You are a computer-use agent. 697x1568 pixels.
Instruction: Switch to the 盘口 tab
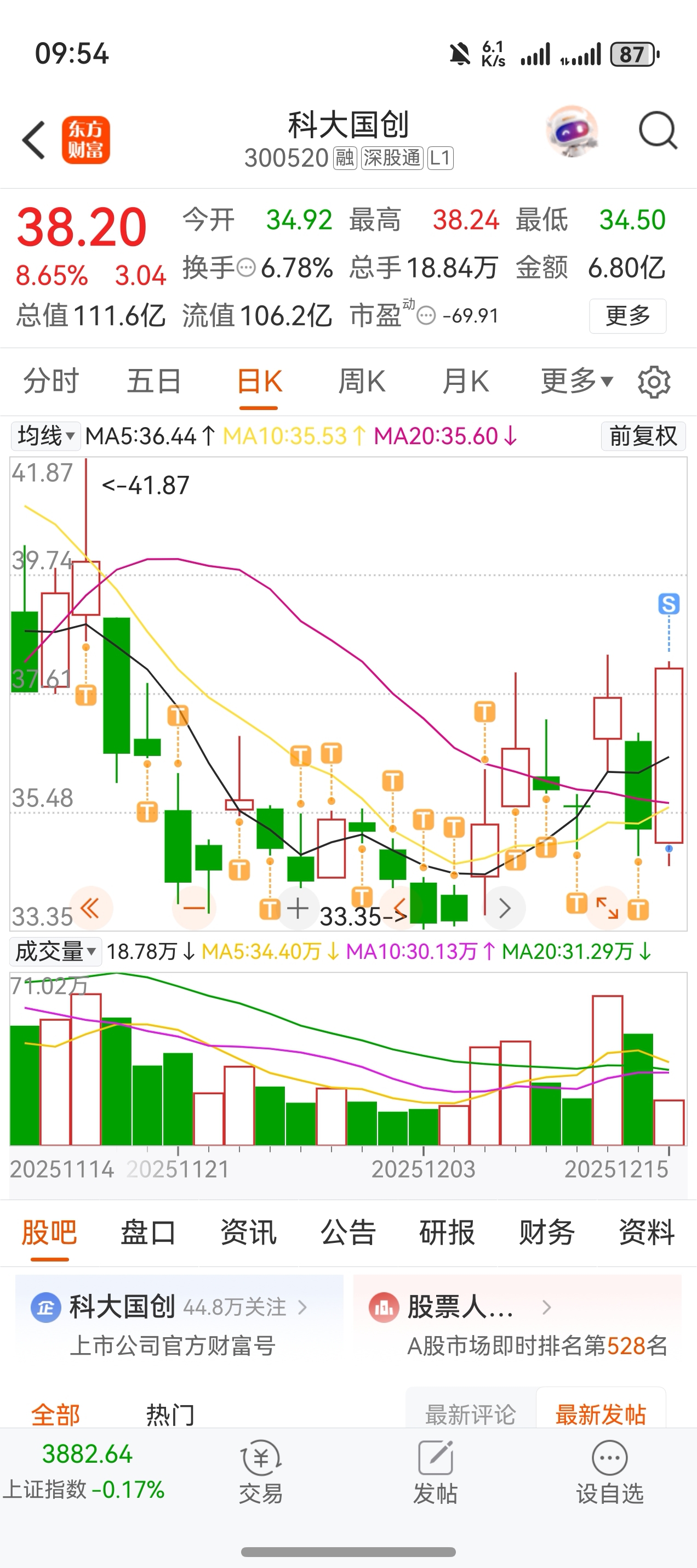coord(148,1232)
